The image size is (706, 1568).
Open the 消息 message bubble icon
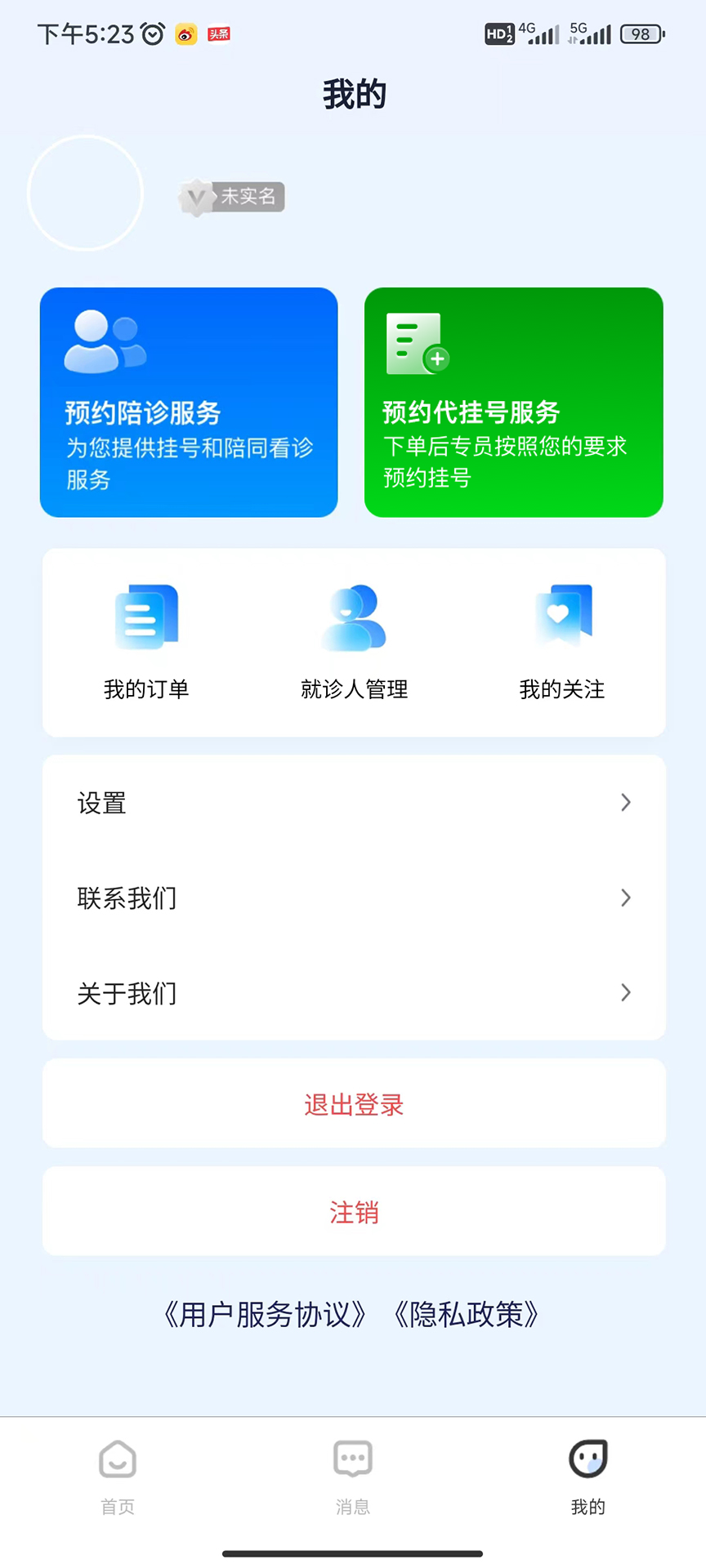(352, 1458)
